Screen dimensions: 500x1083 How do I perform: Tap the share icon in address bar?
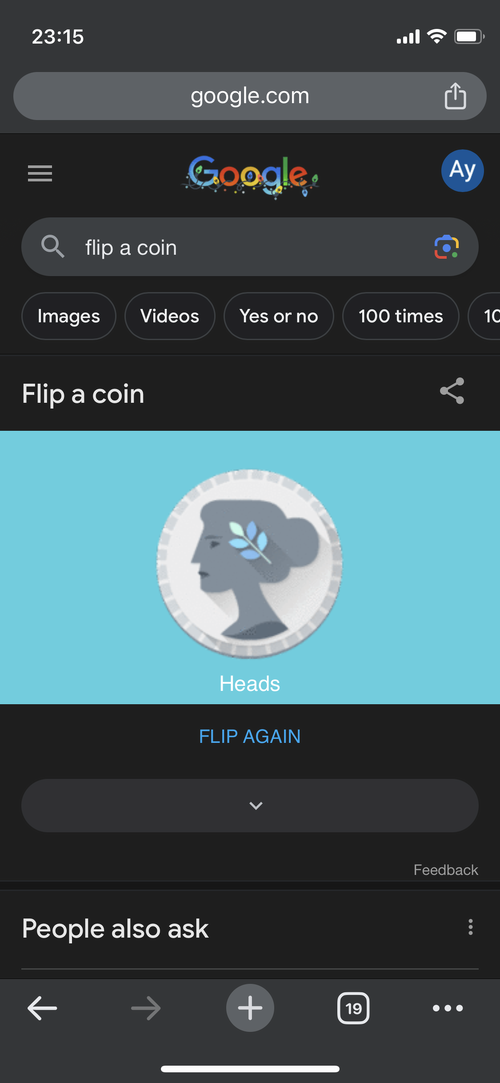tap(455, 96)
